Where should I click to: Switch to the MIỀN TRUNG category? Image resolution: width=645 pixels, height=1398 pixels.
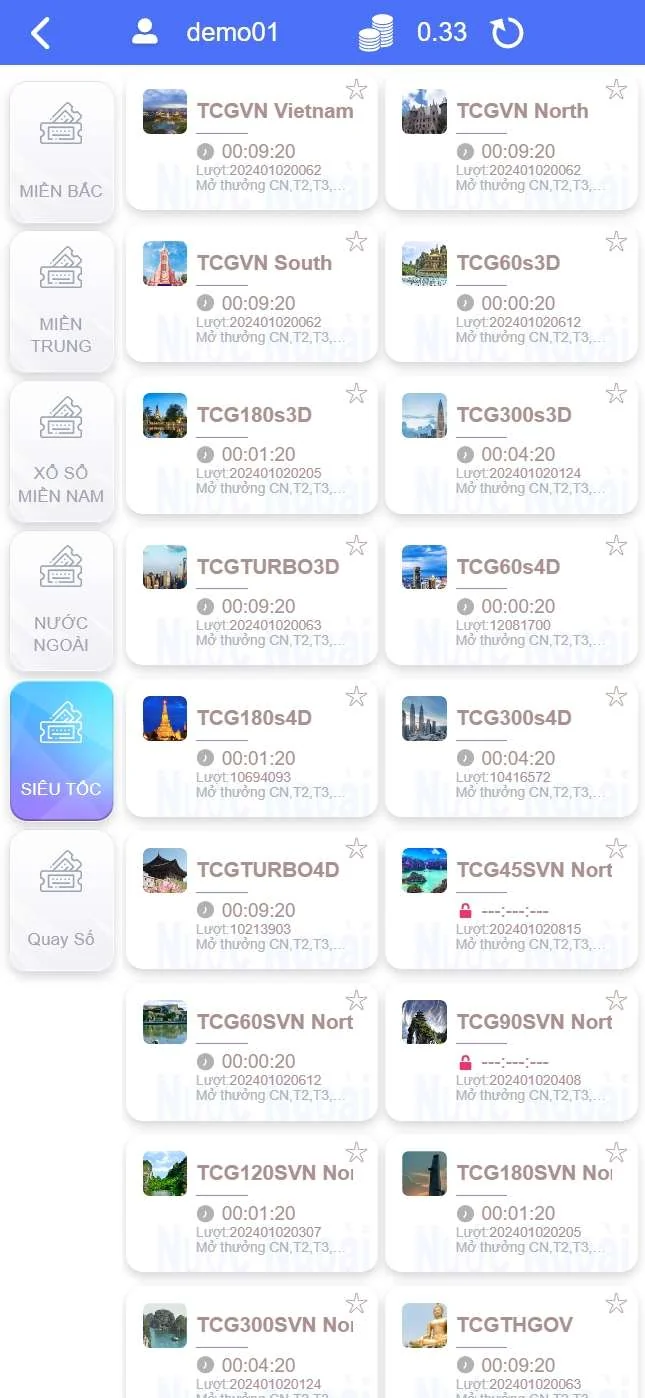(x=62, y=302)
